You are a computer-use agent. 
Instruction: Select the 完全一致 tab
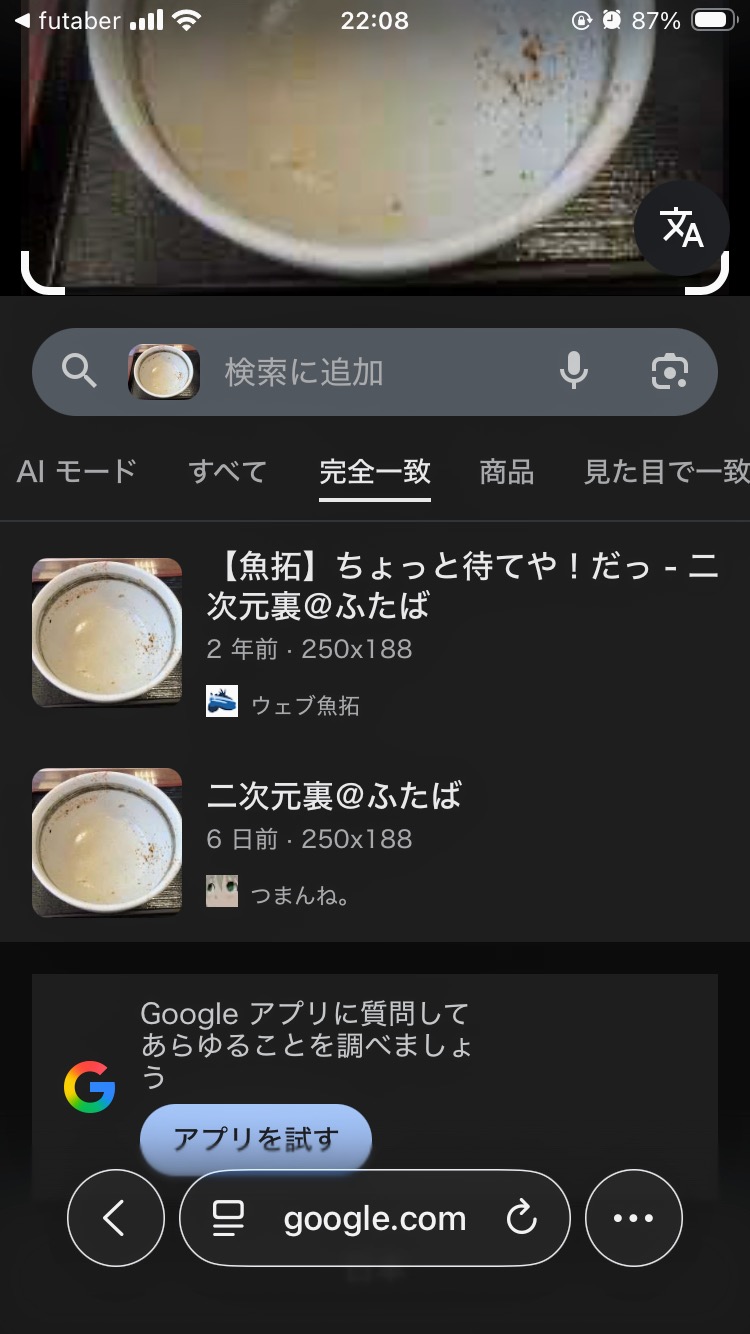[375, 472]
